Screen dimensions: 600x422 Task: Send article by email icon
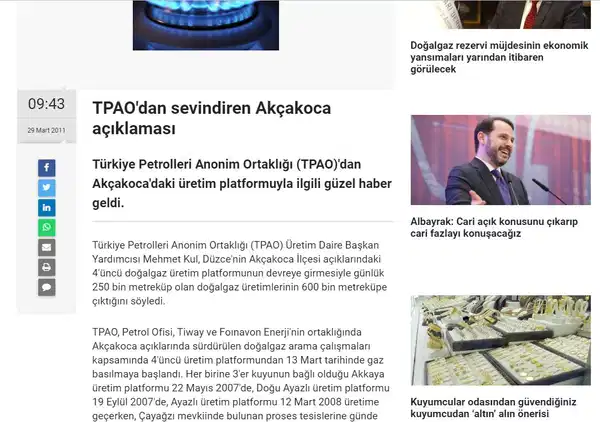47,248
